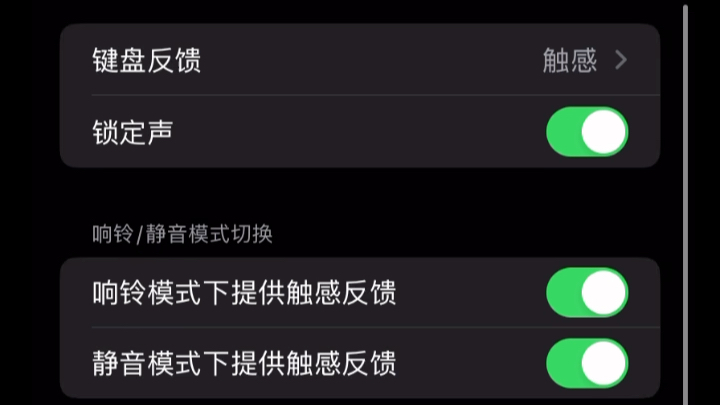Image resolution: width=720 pixels, height=405 pixels.
Task: Turn off the 锁定声 switch
Action: click(587, 132)
